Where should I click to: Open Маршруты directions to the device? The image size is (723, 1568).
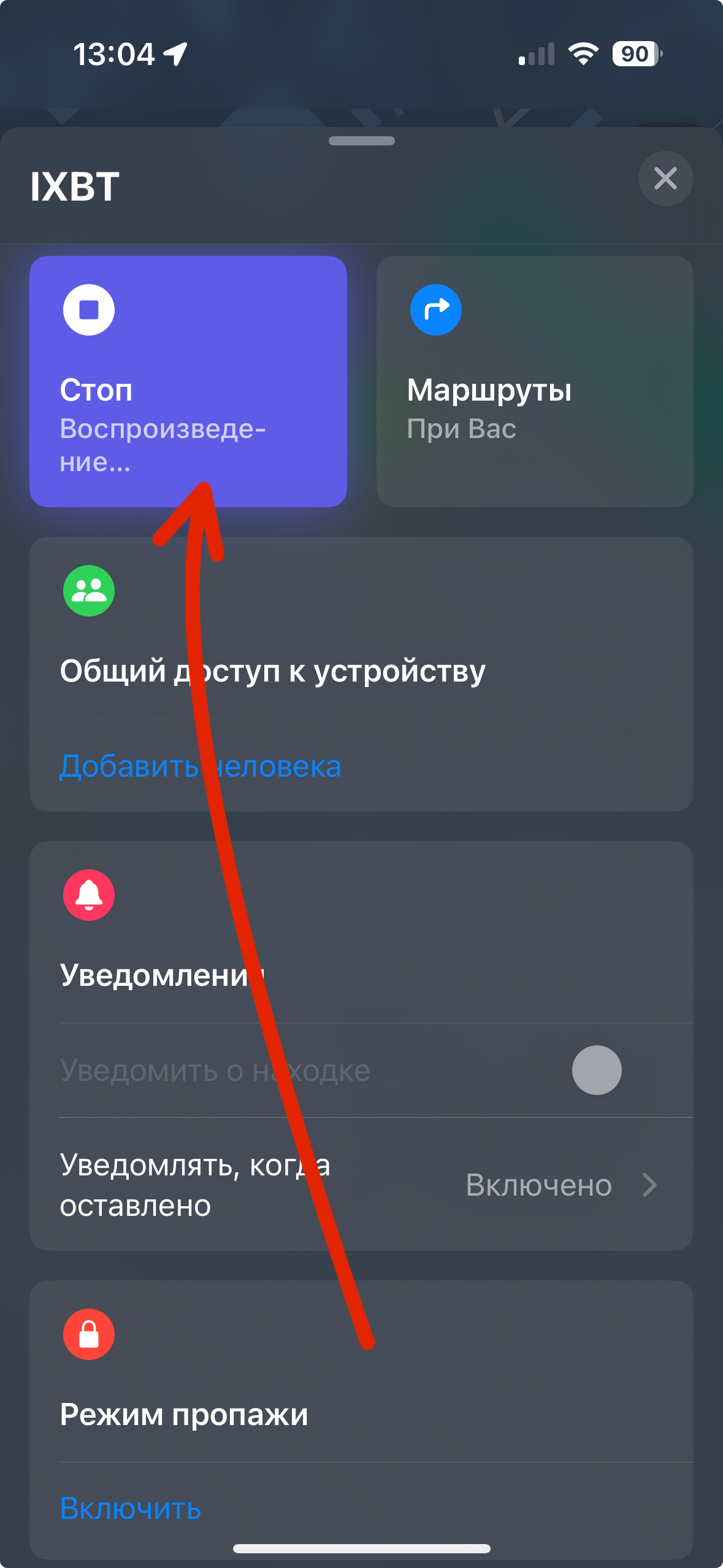(535, 381)
